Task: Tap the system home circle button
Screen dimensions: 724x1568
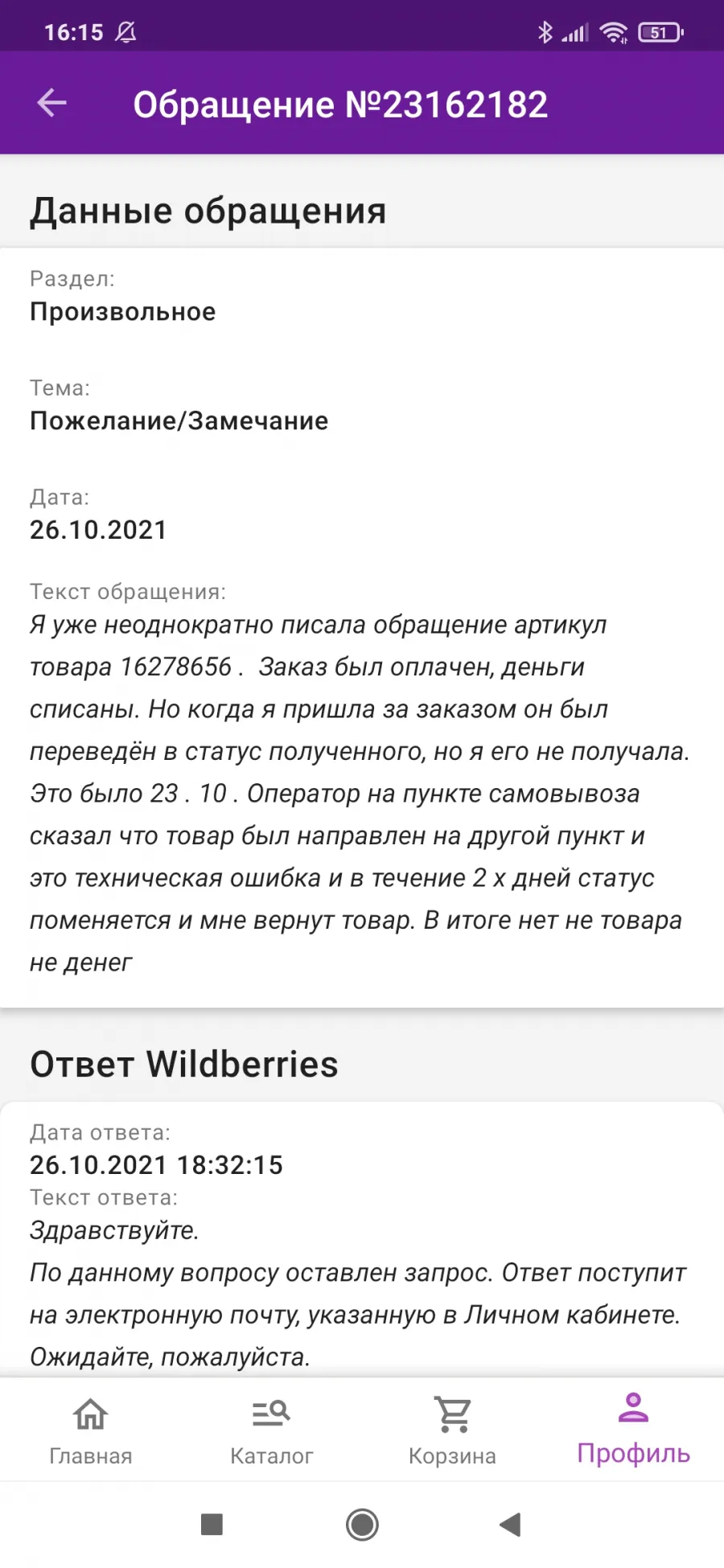Action: click(362, 1524)
